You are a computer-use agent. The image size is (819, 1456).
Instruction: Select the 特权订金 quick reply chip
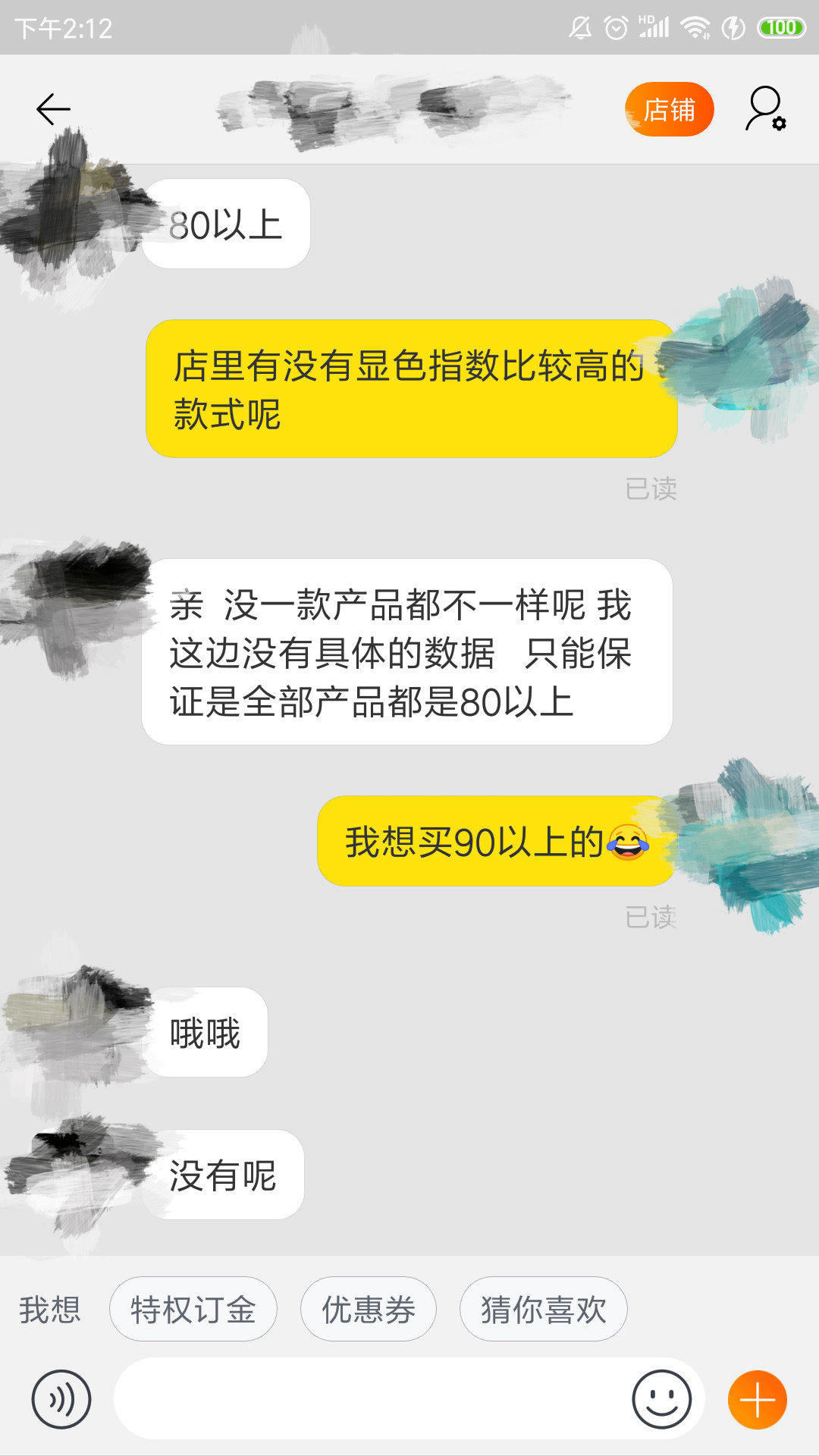193,1308
